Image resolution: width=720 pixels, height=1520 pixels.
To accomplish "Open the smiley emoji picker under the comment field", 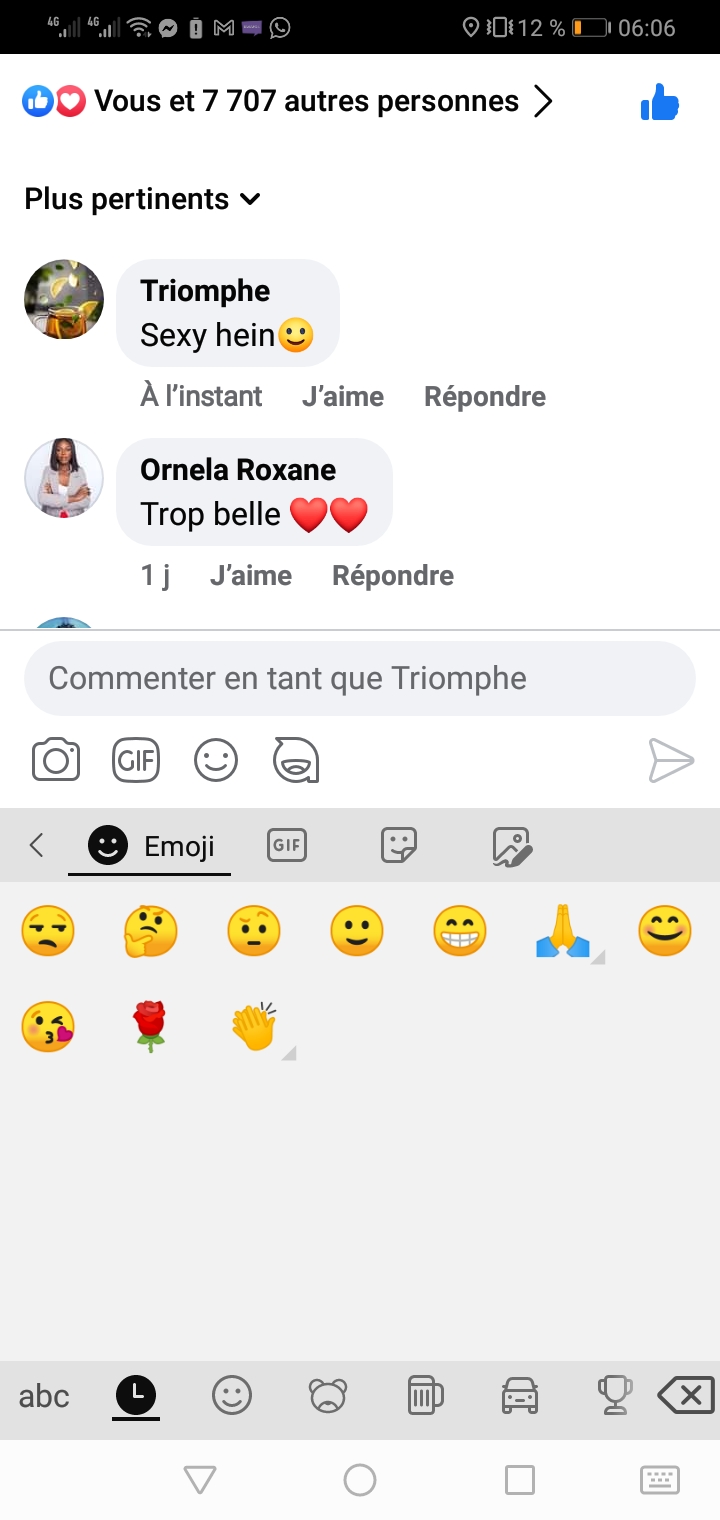I will tap(216, 761).
